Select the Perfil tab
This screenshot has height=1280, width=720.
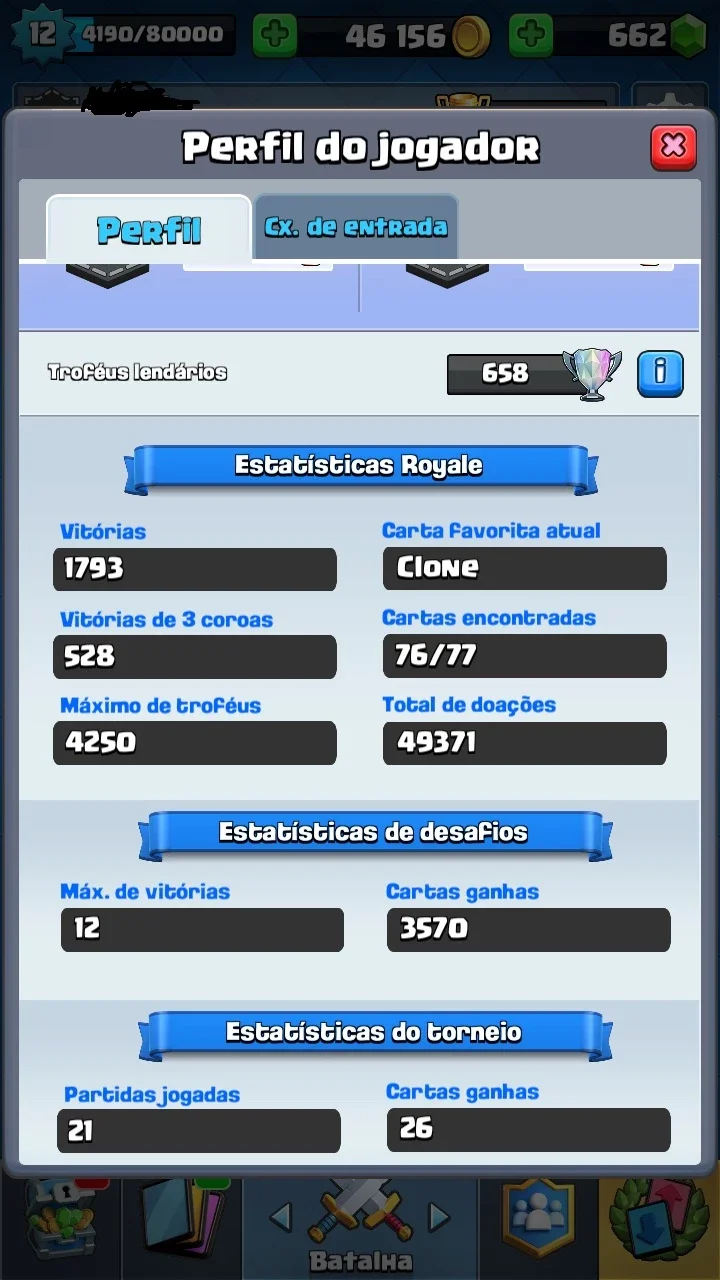149,229
